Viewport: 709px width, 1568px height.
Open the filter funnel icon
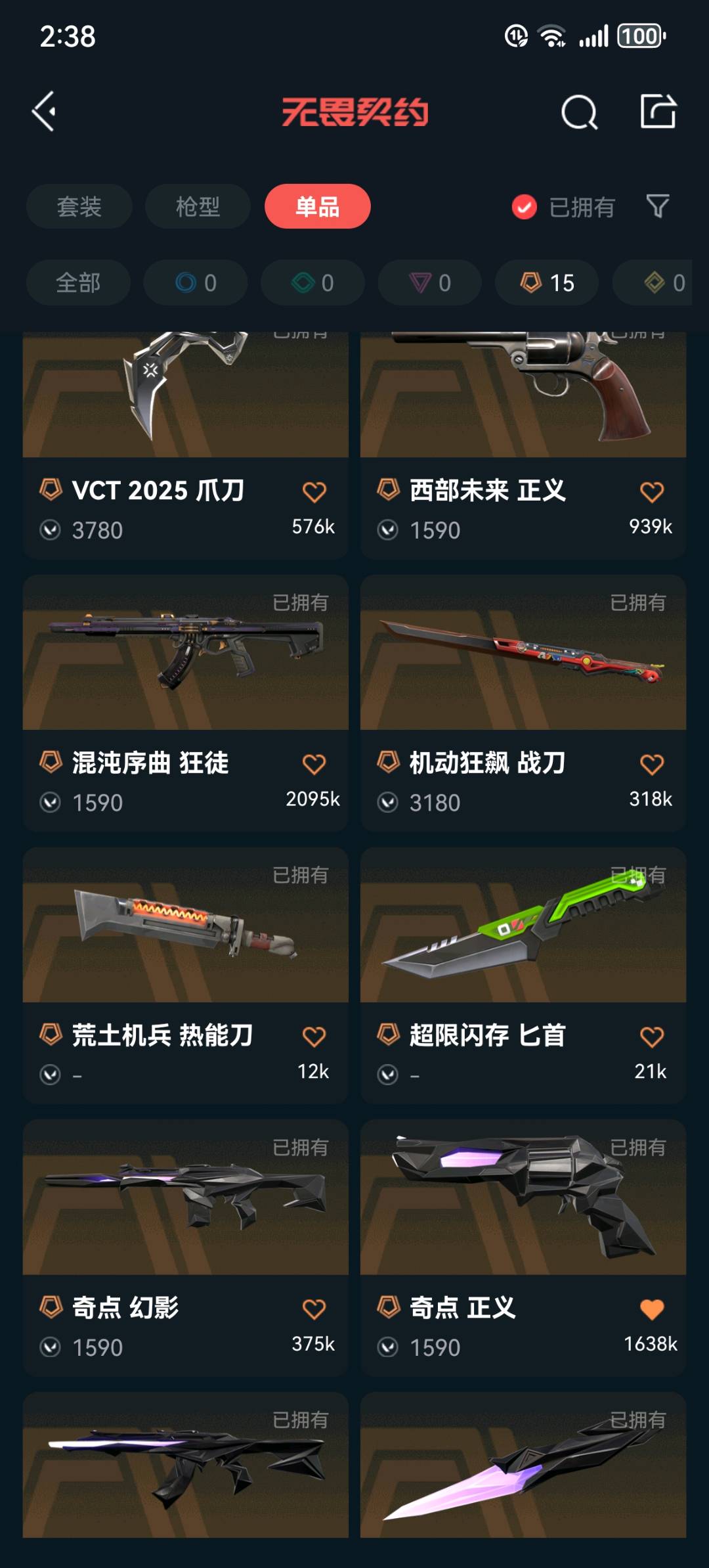(x=657, y=207)
